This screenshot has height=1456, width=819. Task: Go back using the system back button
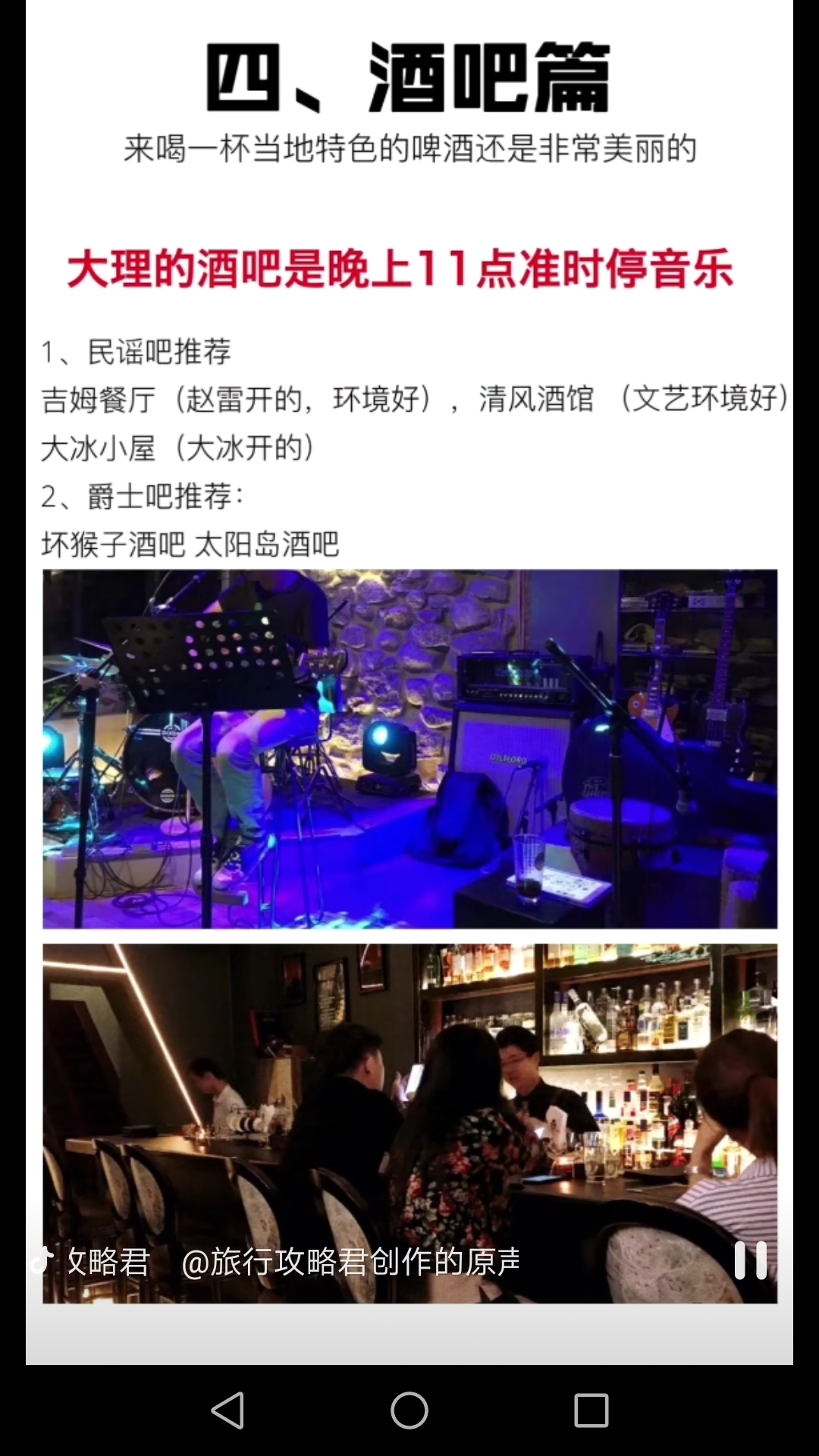227,1410
